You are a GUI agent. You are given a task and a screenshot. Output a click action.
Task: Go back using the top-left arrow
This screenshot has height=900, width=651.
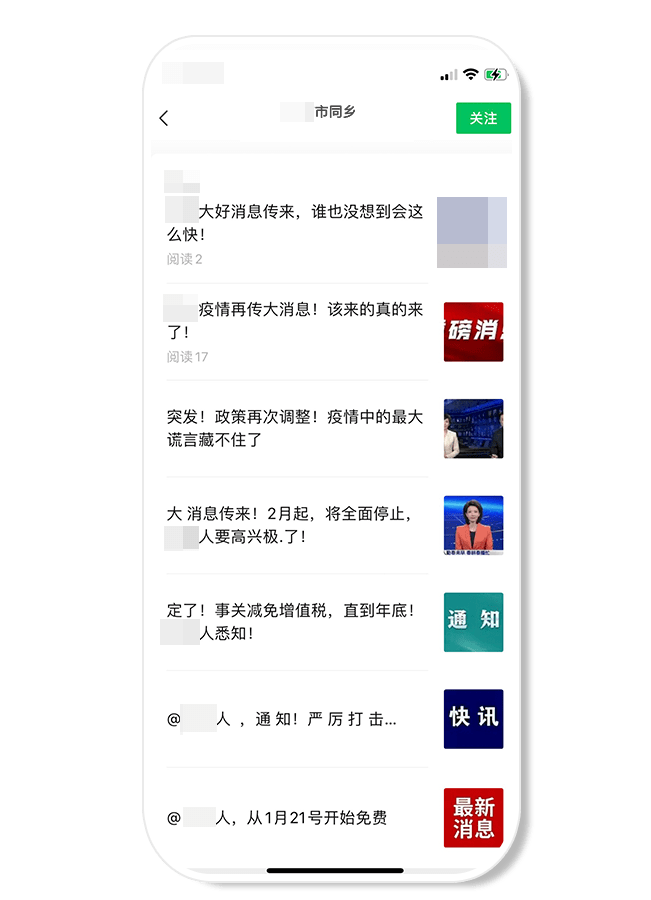(164, 118)
